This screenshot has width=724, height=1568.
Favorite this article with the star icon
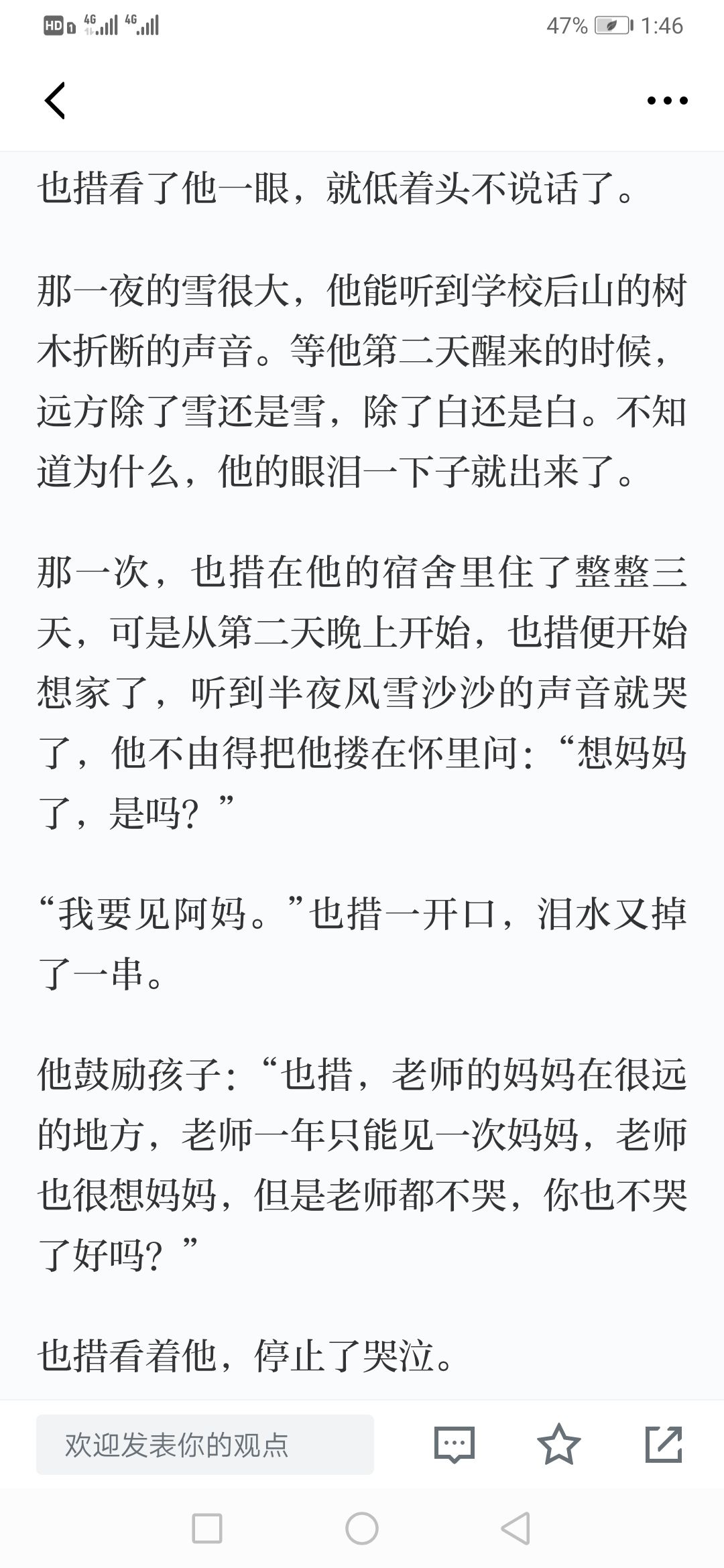[x=558, y=1444]
